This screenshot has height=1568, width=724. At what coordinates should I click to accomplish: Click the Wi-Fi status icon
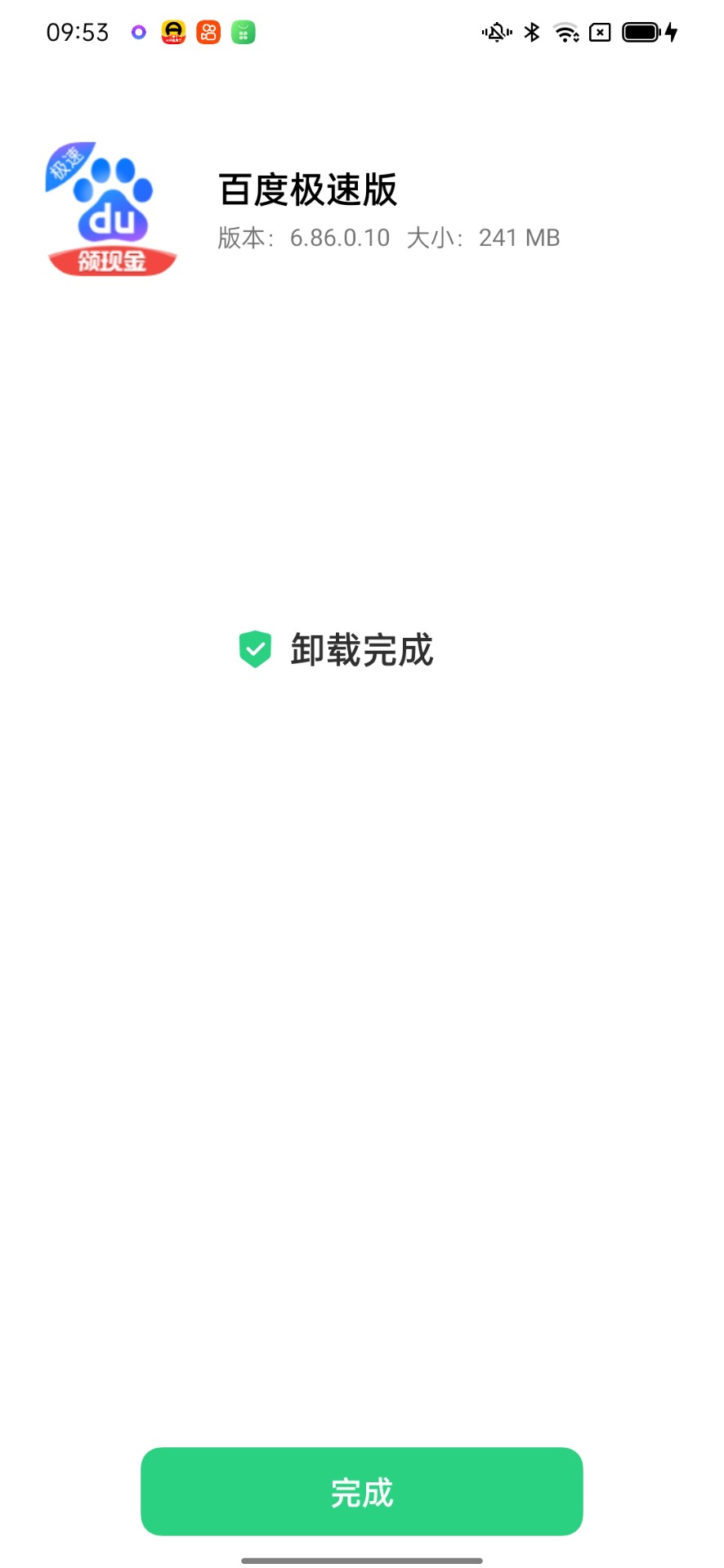(567, 32)
